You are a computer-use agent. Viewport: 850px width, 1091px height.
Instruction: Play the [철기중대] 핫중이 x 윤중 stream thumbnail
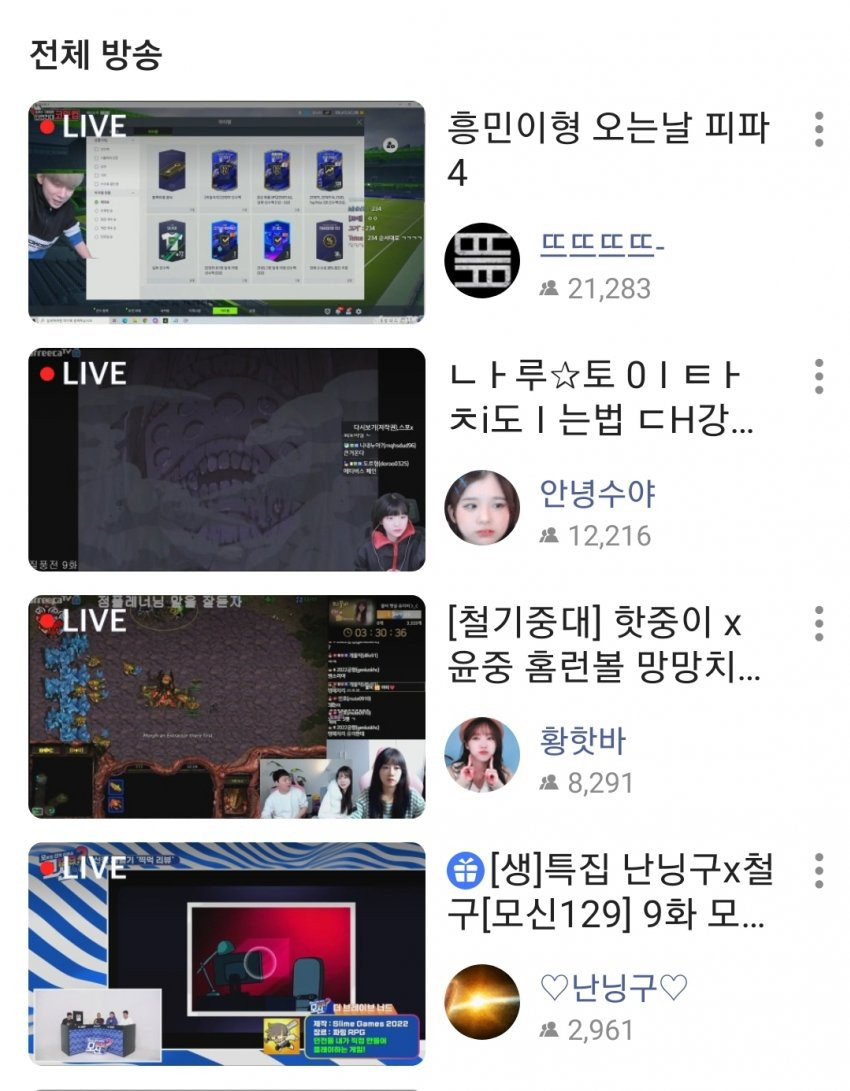[227, 706]
